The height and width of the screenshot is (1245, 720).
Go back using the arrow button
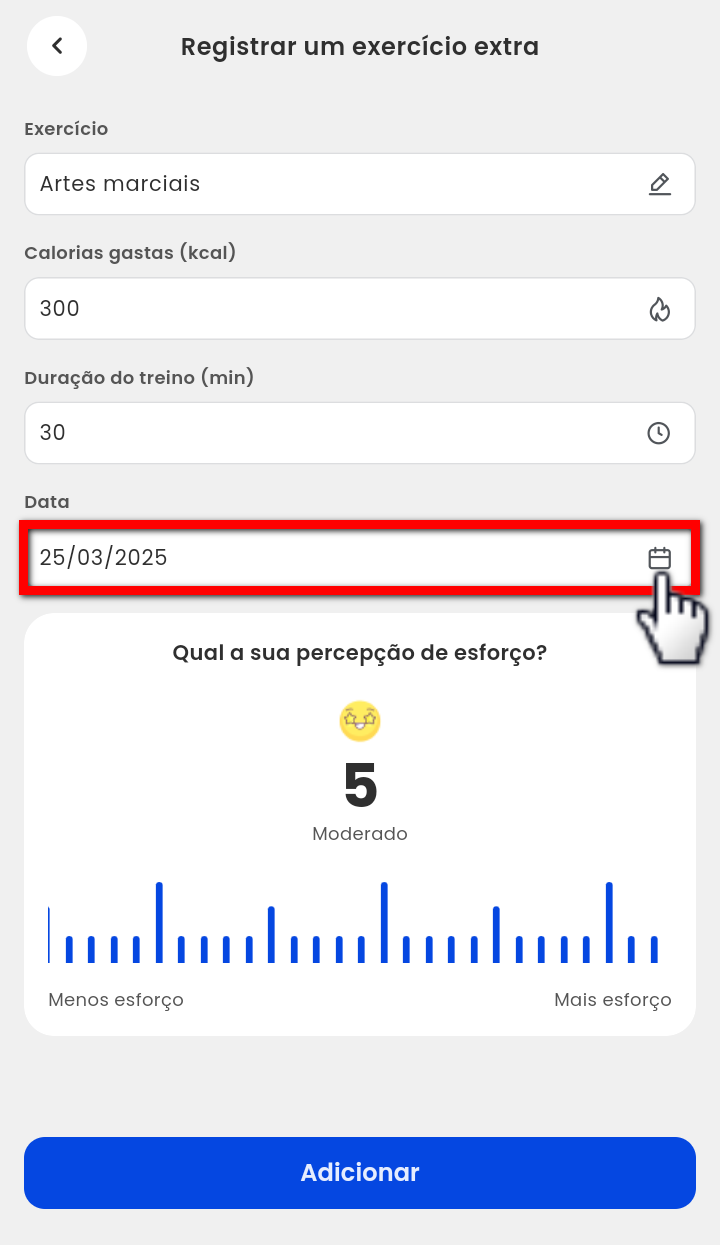point(57,46)
